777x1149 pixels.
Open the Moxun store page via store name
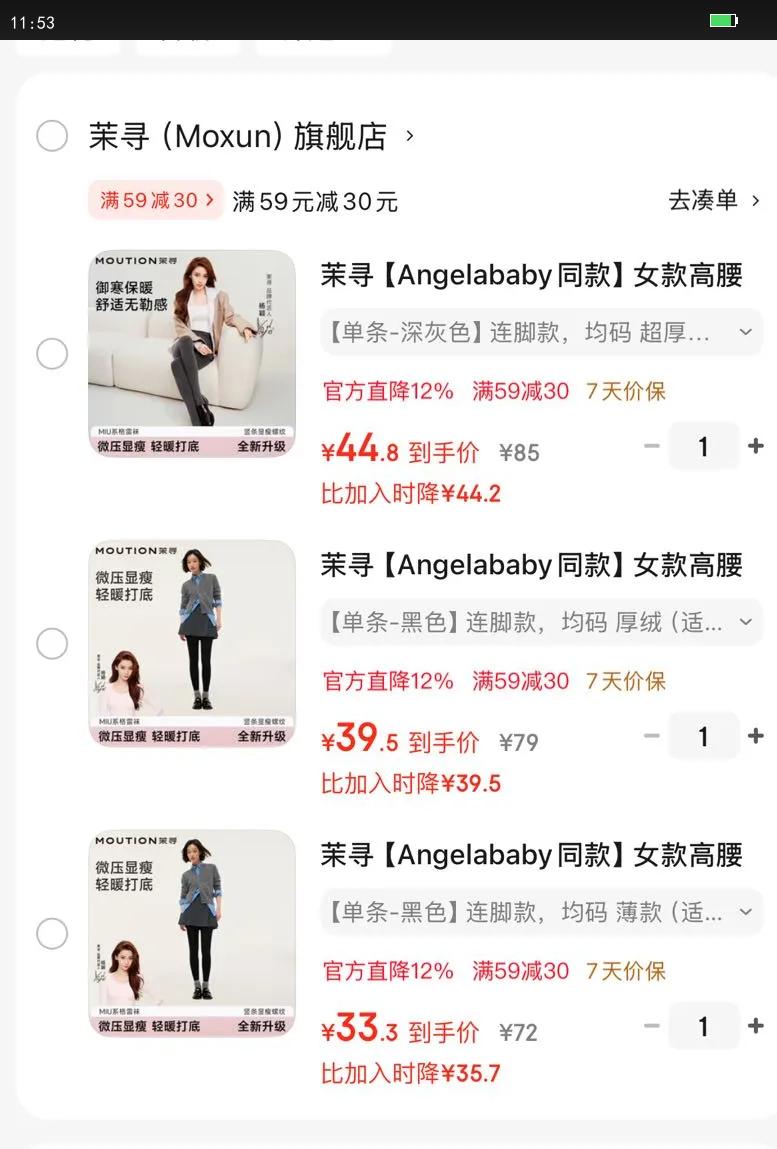coord(240,135)
